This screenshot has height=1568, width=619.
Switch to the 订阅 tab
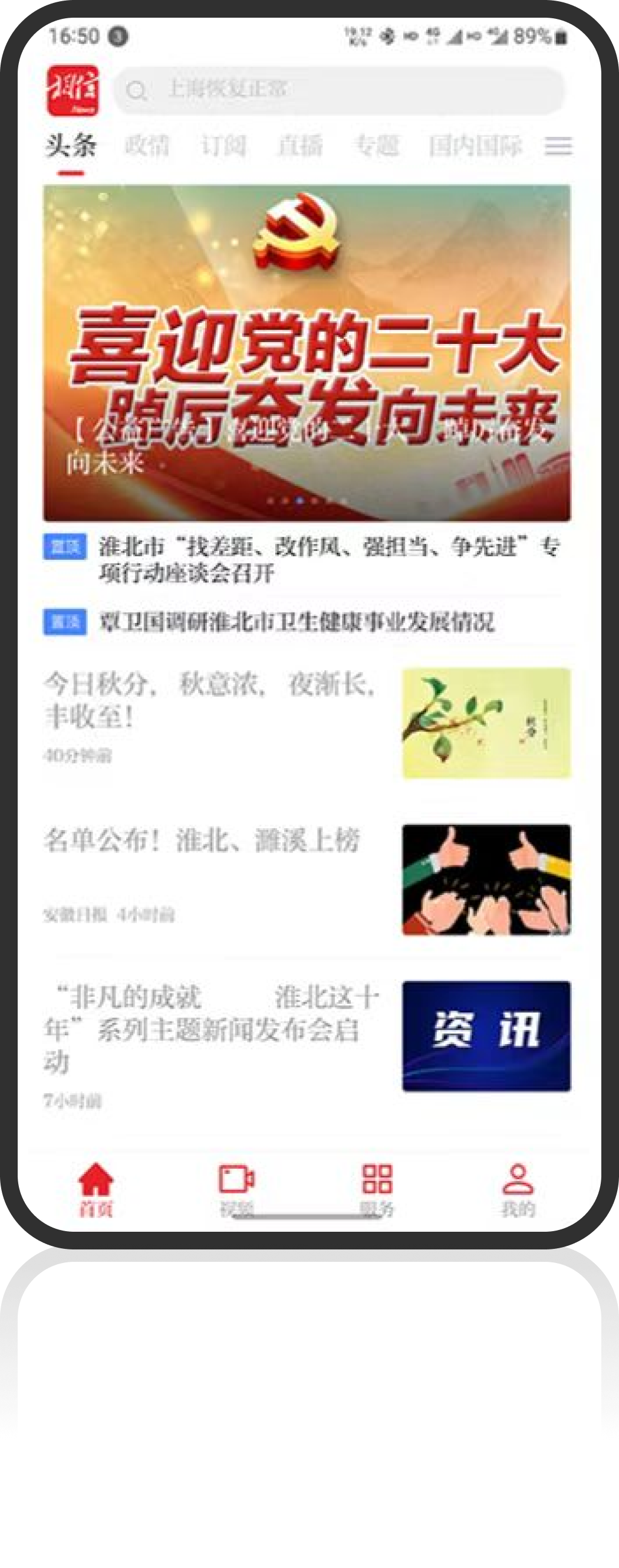click(223, 146)
